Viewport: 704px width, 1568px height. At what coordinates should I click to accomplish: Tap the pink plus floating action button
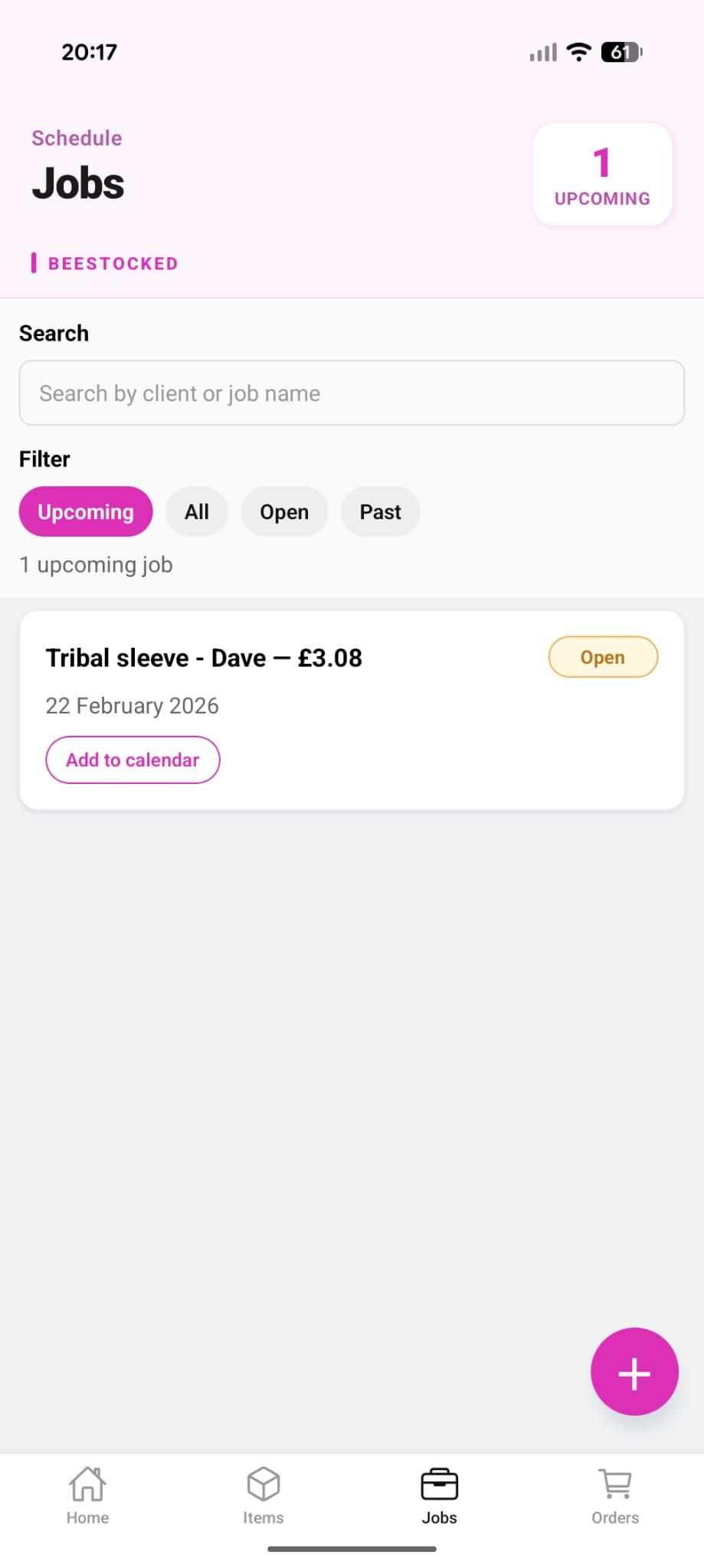[634, 1372]
